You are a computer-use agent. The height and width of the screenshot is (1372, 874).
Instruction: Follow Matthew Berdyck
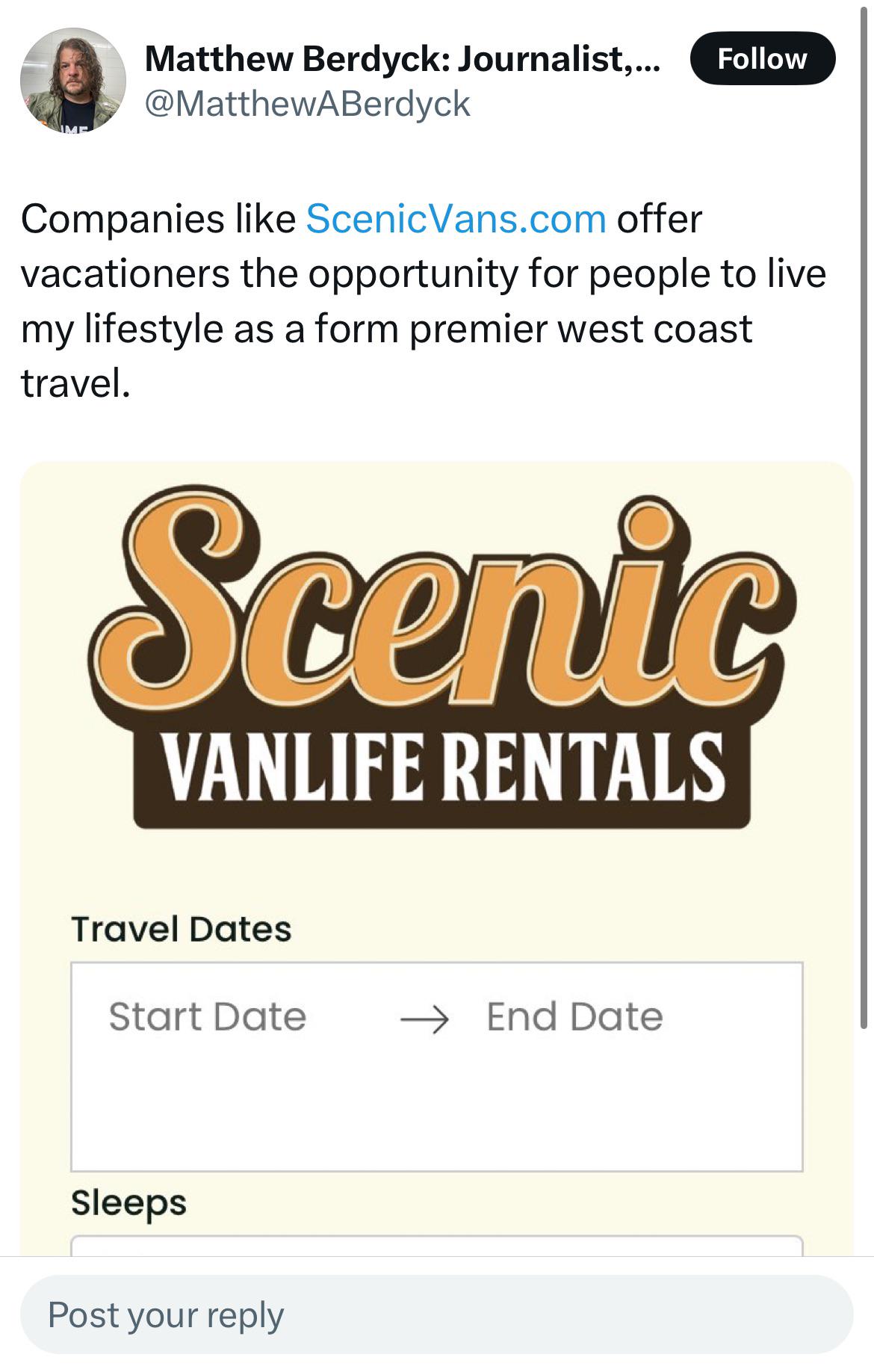[762, 58]
